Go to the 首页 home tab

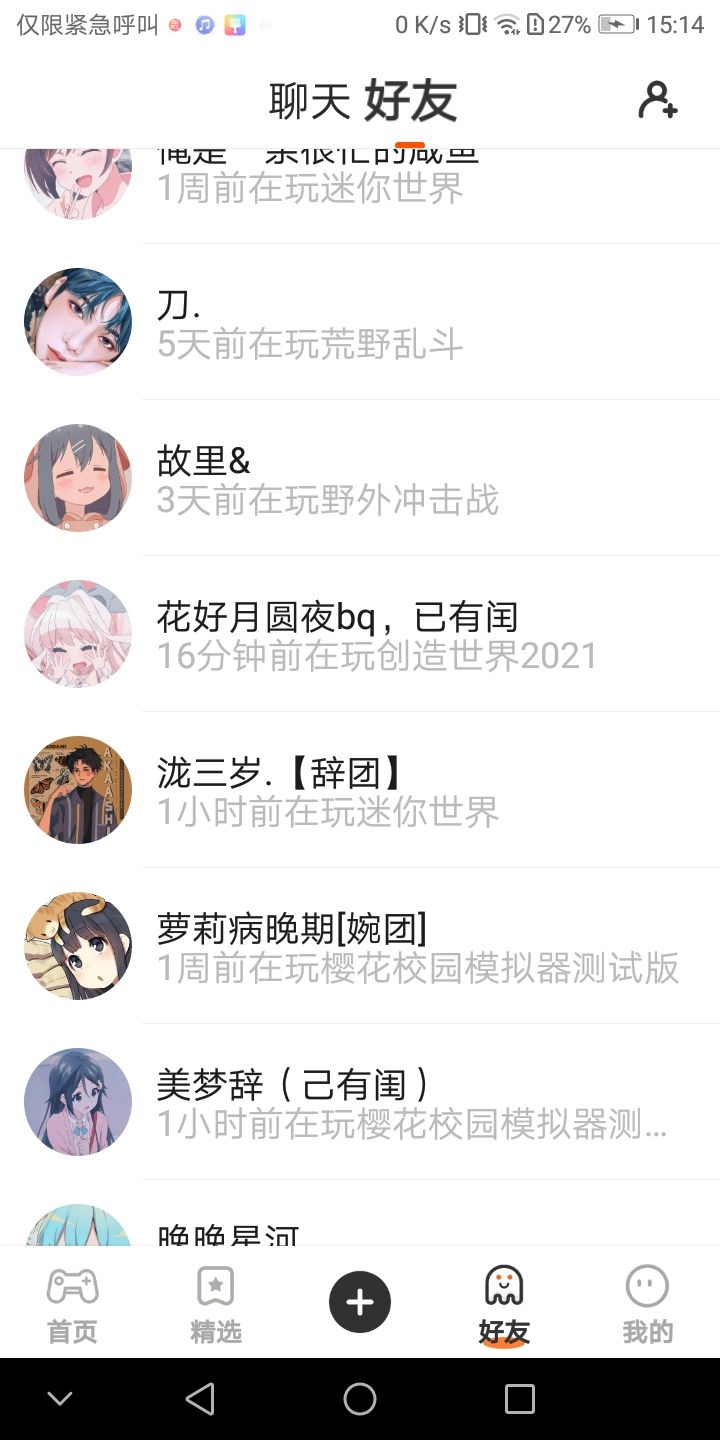tap(72, 1302)
